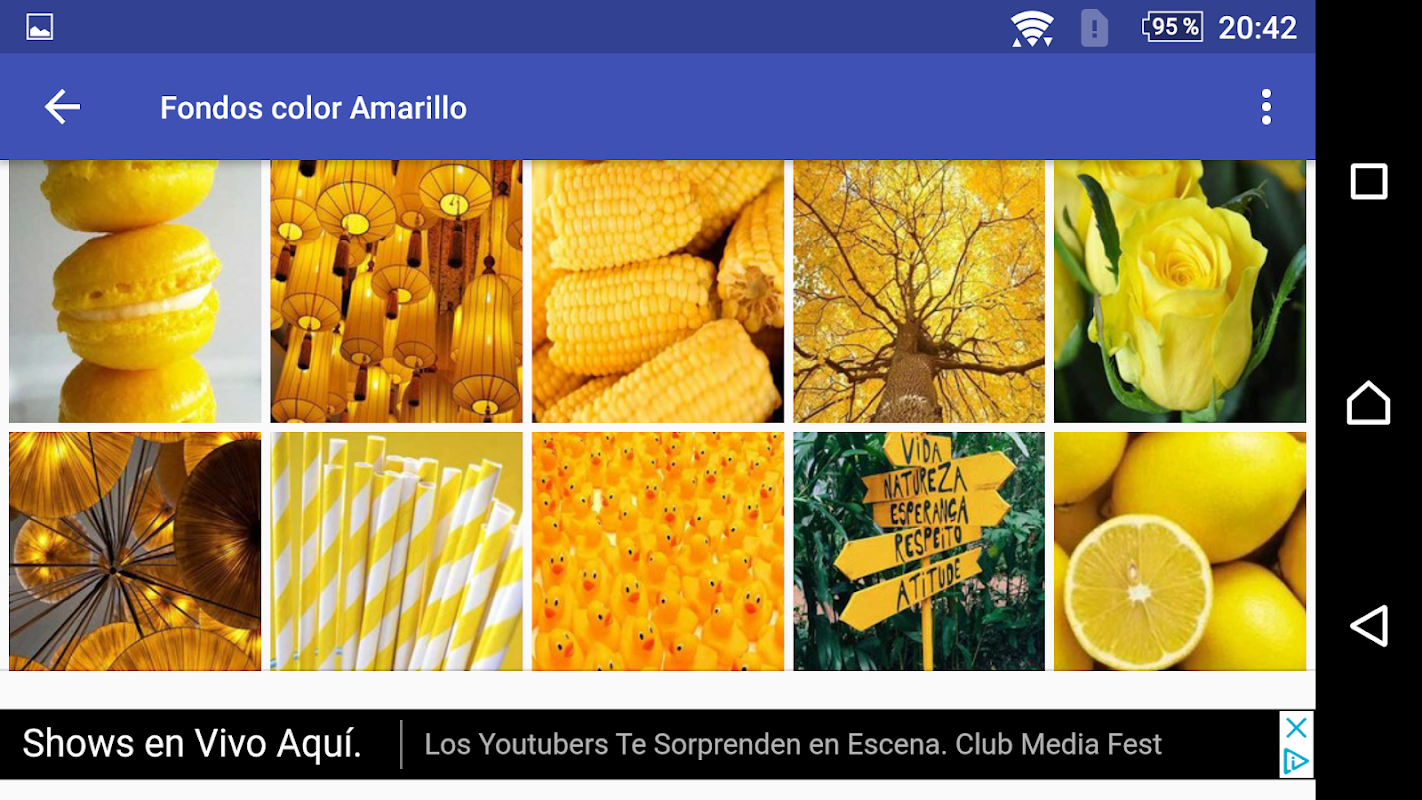Go to the Android home screen

(1368, 403)
